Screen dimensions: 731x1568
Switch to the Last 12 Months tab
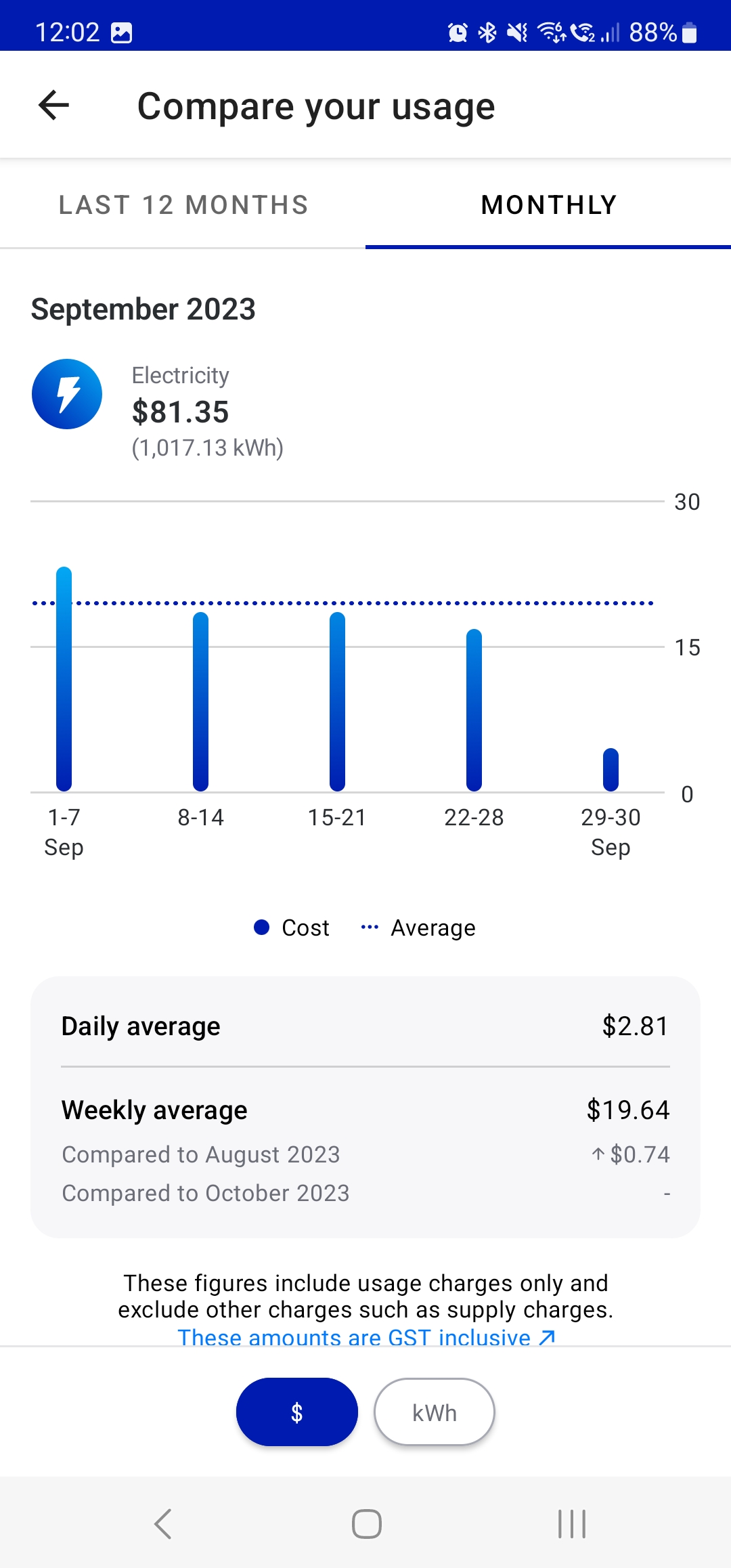click(183, 204)
